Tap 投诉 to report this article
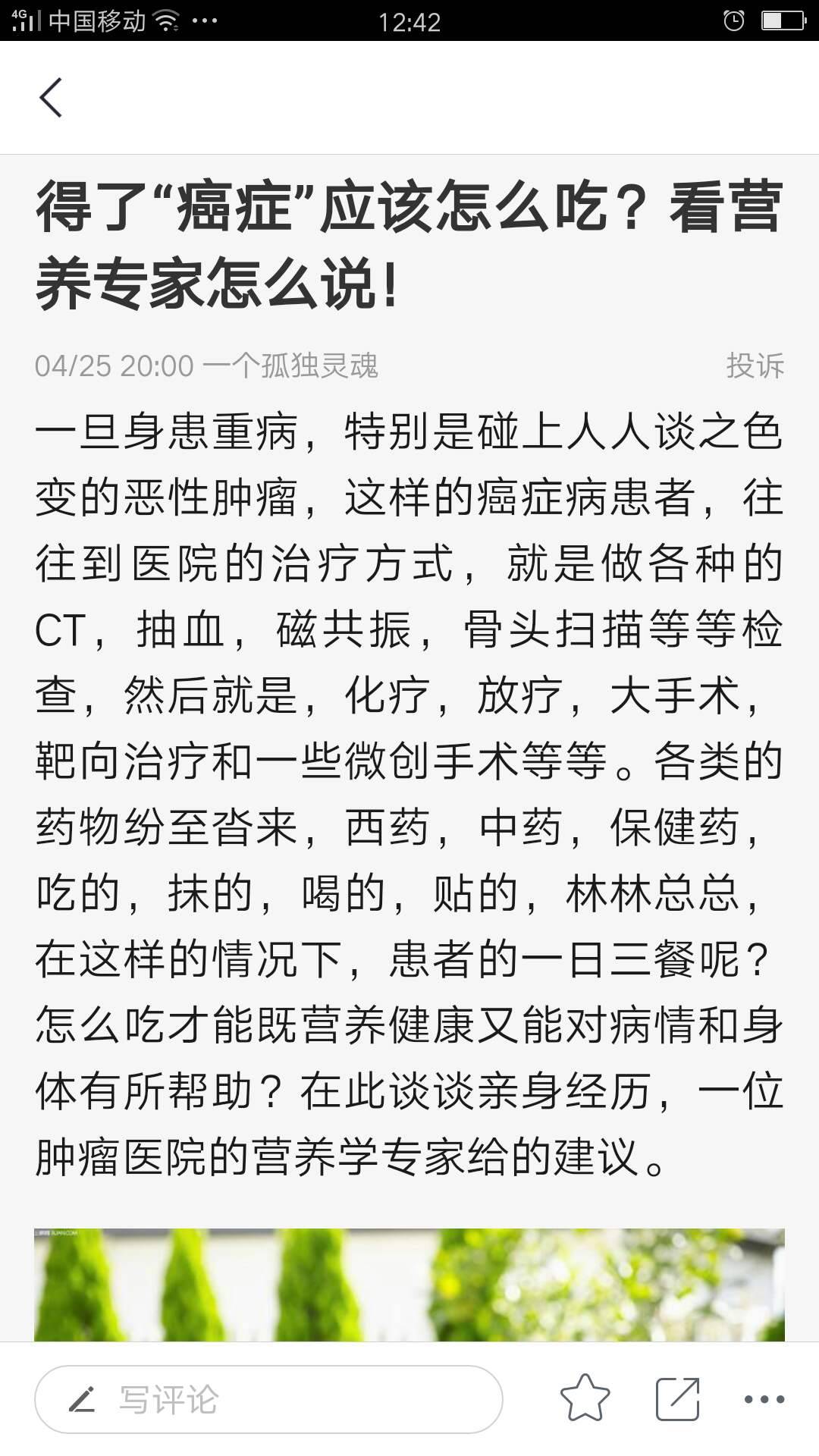The height and width of the screenshot is (1456, 819). point(755,366)
